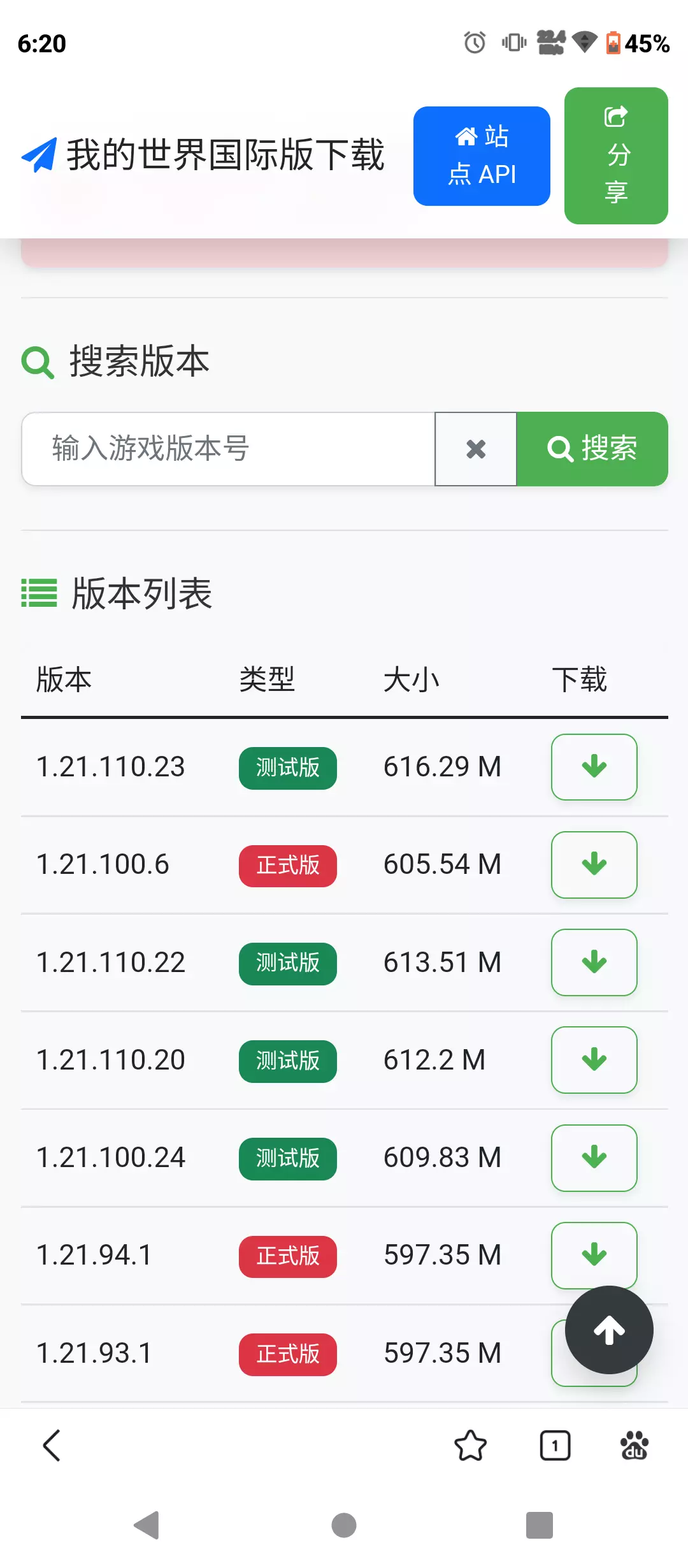Go back using the browser back arrow
Image resolution: width=688 pixels, height=1568 pixels.
click(x=52, y=1445)
